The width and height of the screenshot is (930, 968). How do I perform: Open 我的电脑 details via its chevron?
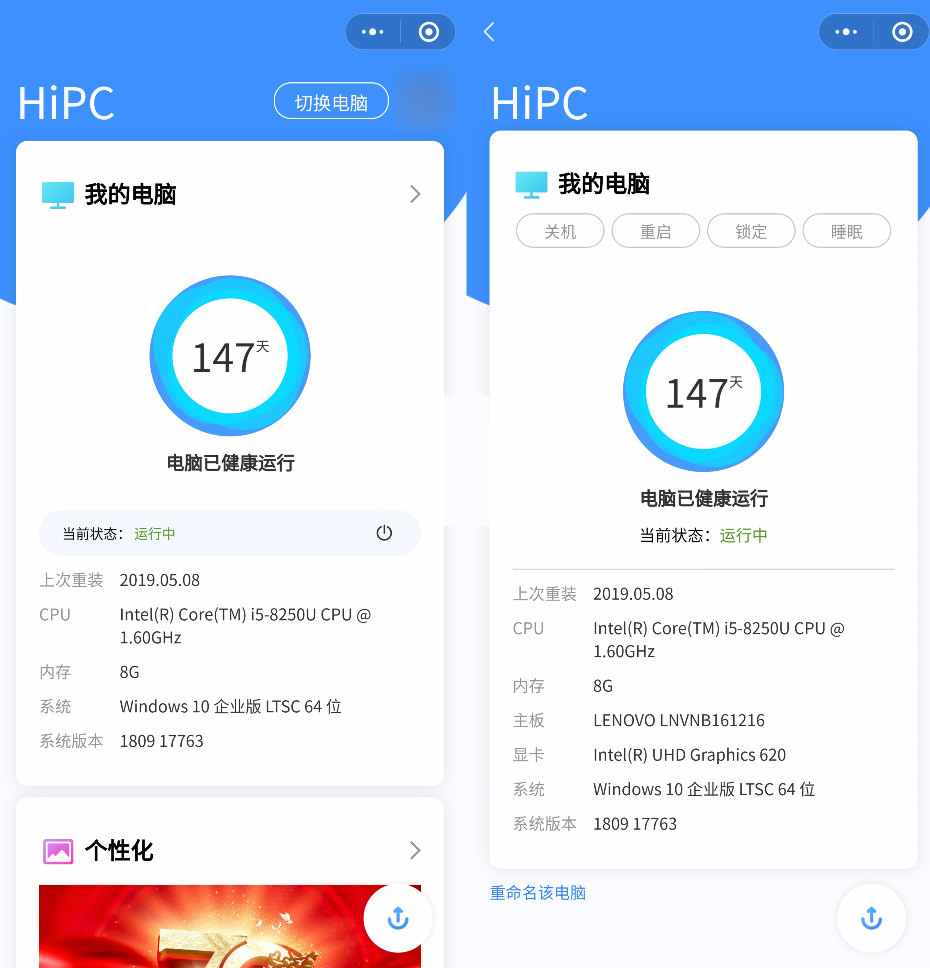(415, 194)
